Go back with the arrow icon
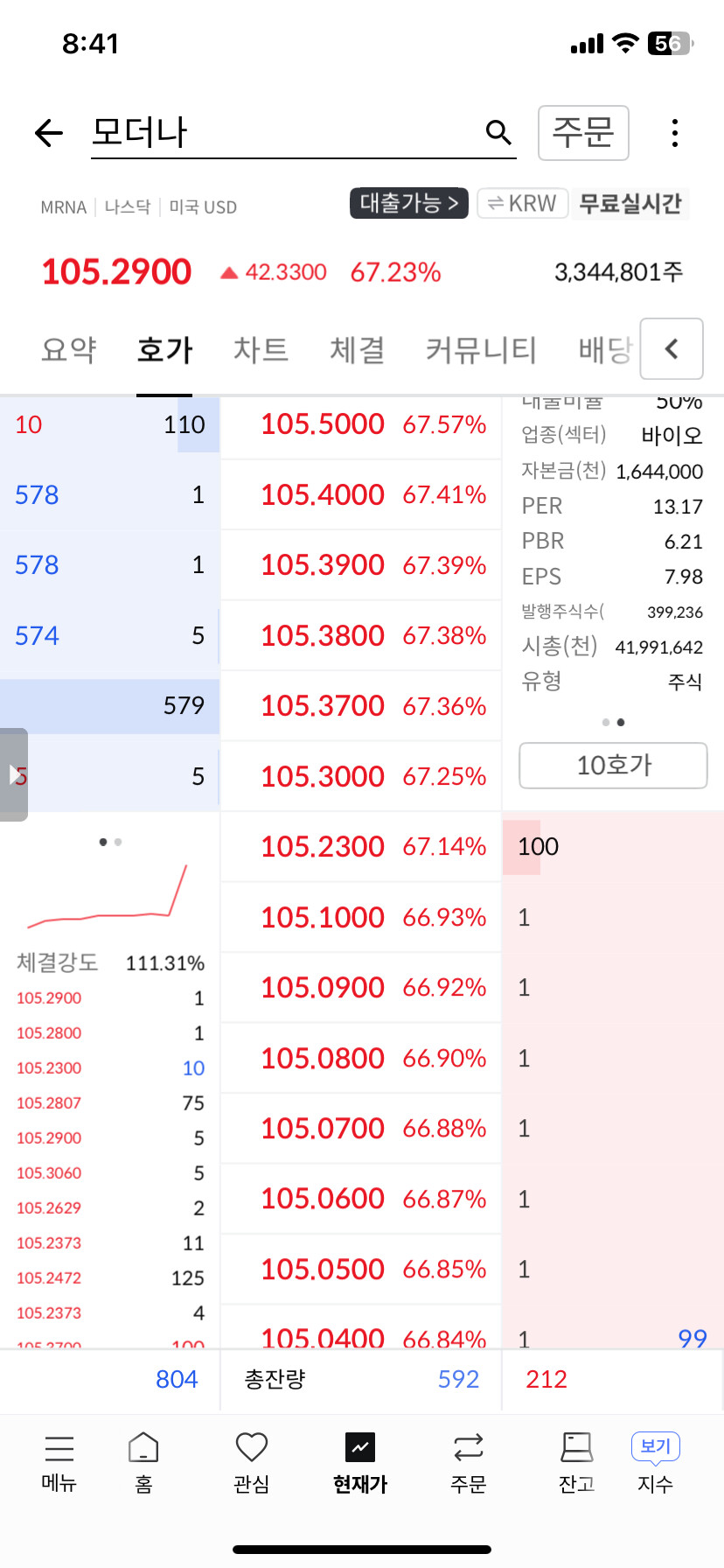 click(x=49, y=133)
